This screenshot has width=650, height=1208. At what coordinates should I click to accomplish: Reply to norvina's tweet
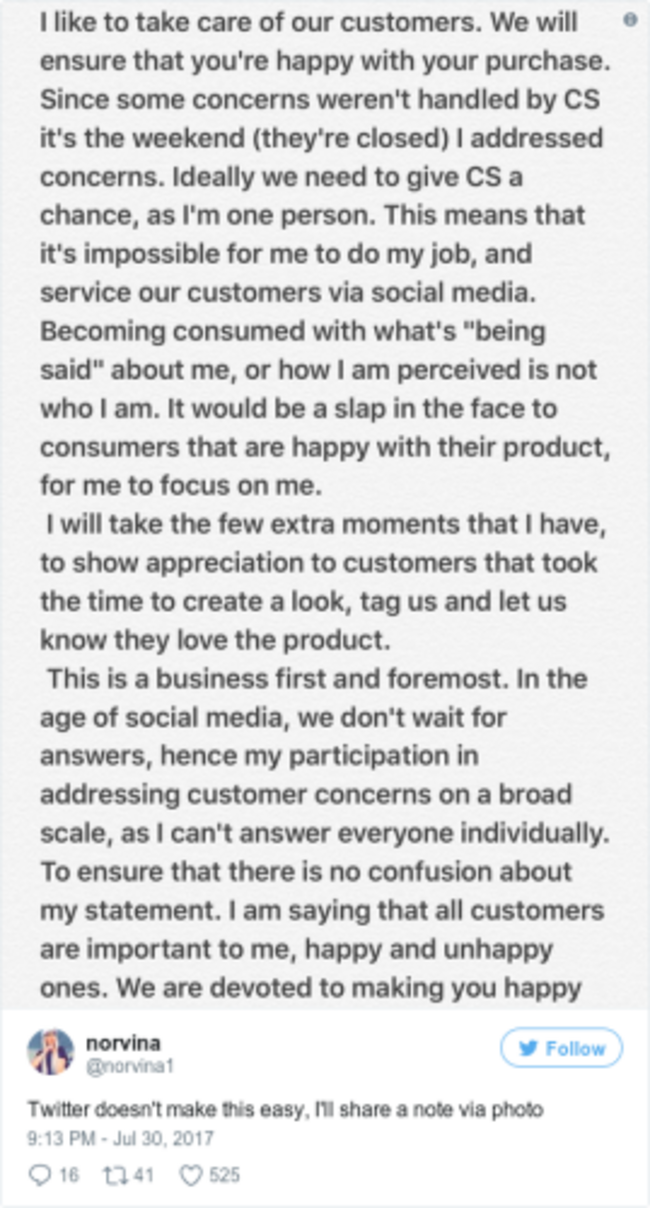point(40,1175)
